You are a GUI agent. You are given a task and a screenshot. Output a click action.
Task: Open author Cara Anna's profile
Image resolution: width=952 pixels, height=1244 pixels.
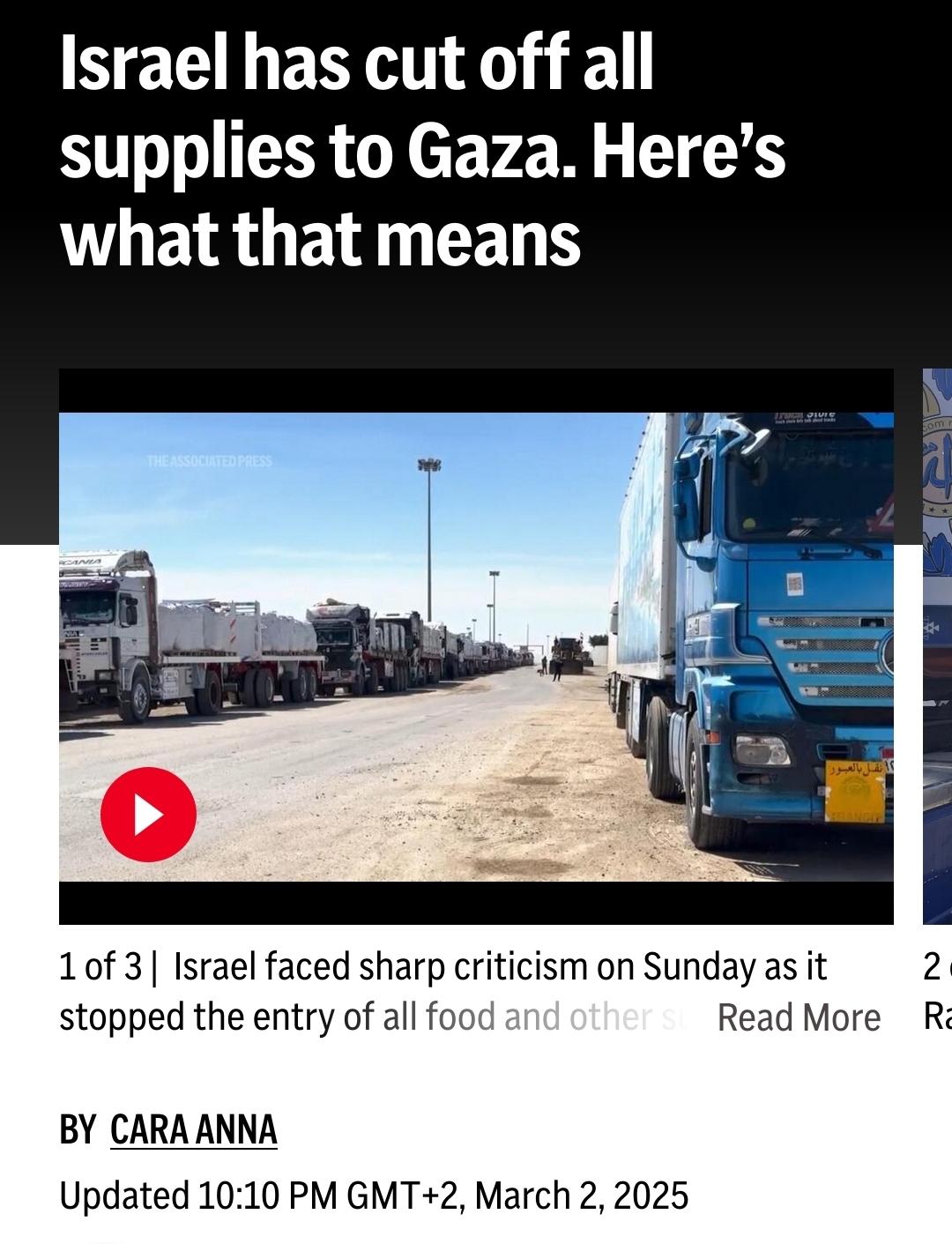tap(193, 1129)
